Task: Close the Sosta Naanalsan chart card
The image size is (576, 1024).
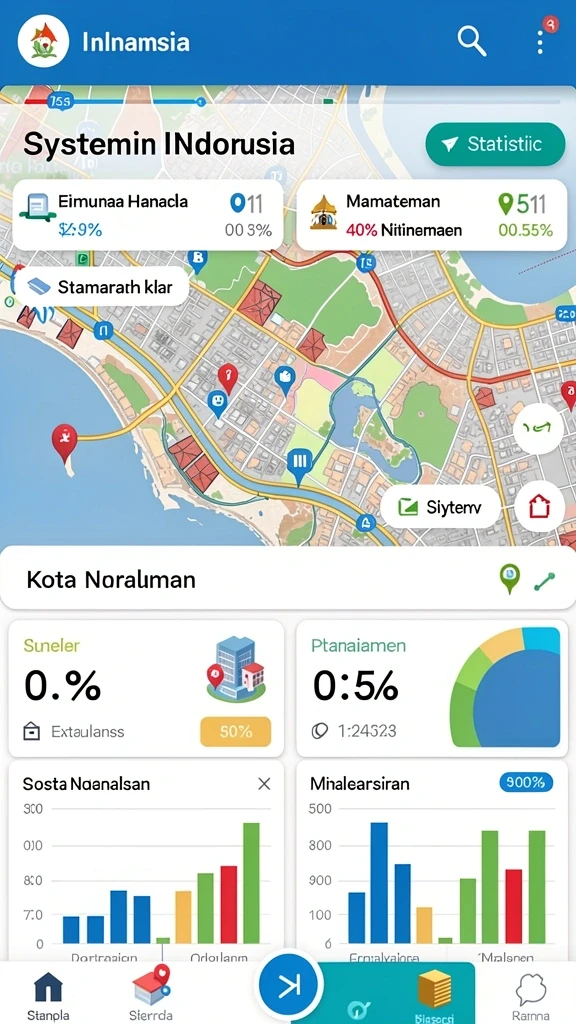Action: 264,784
